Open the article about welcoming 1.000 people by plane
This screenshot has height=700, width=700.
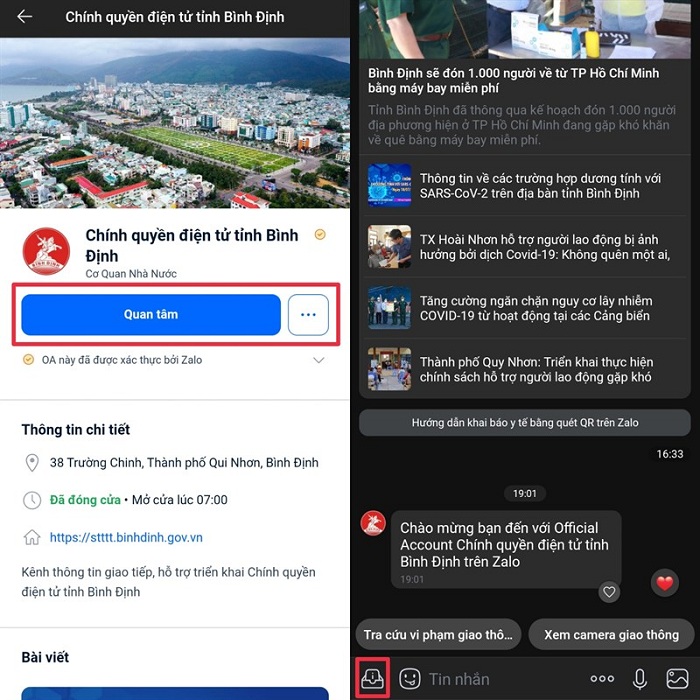click(x=516, y=81)
